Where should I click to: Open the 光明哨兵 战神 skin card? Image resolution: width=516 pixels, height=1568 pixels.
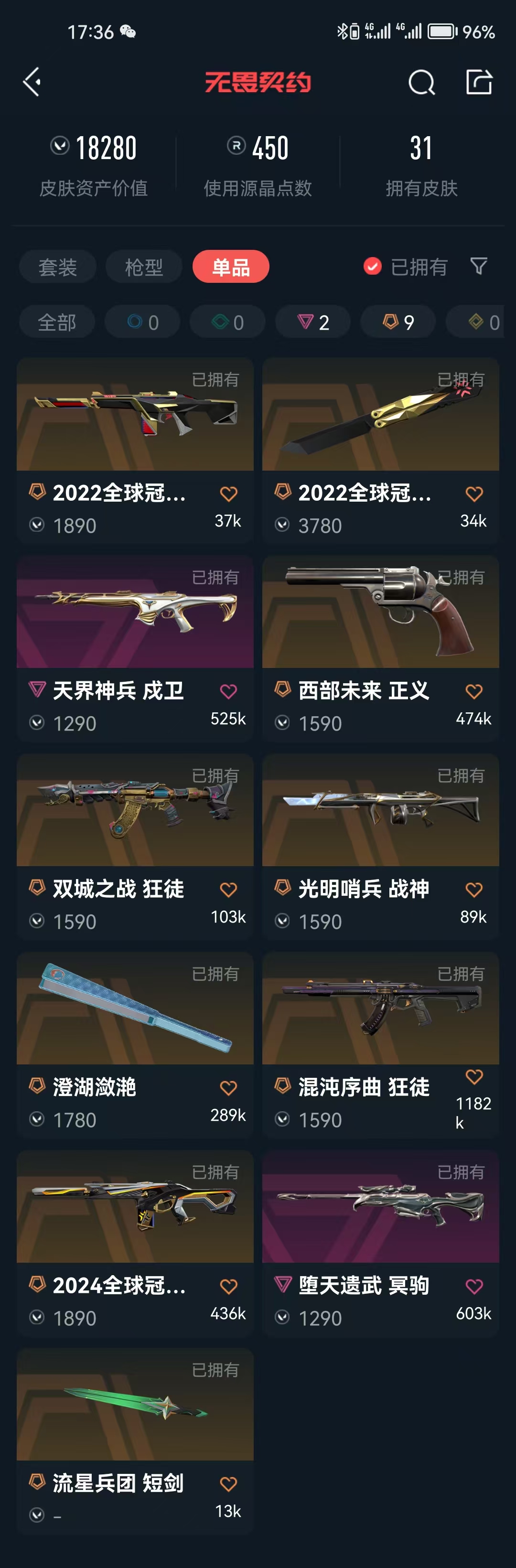pyautogui.click(x=380, y=846)
